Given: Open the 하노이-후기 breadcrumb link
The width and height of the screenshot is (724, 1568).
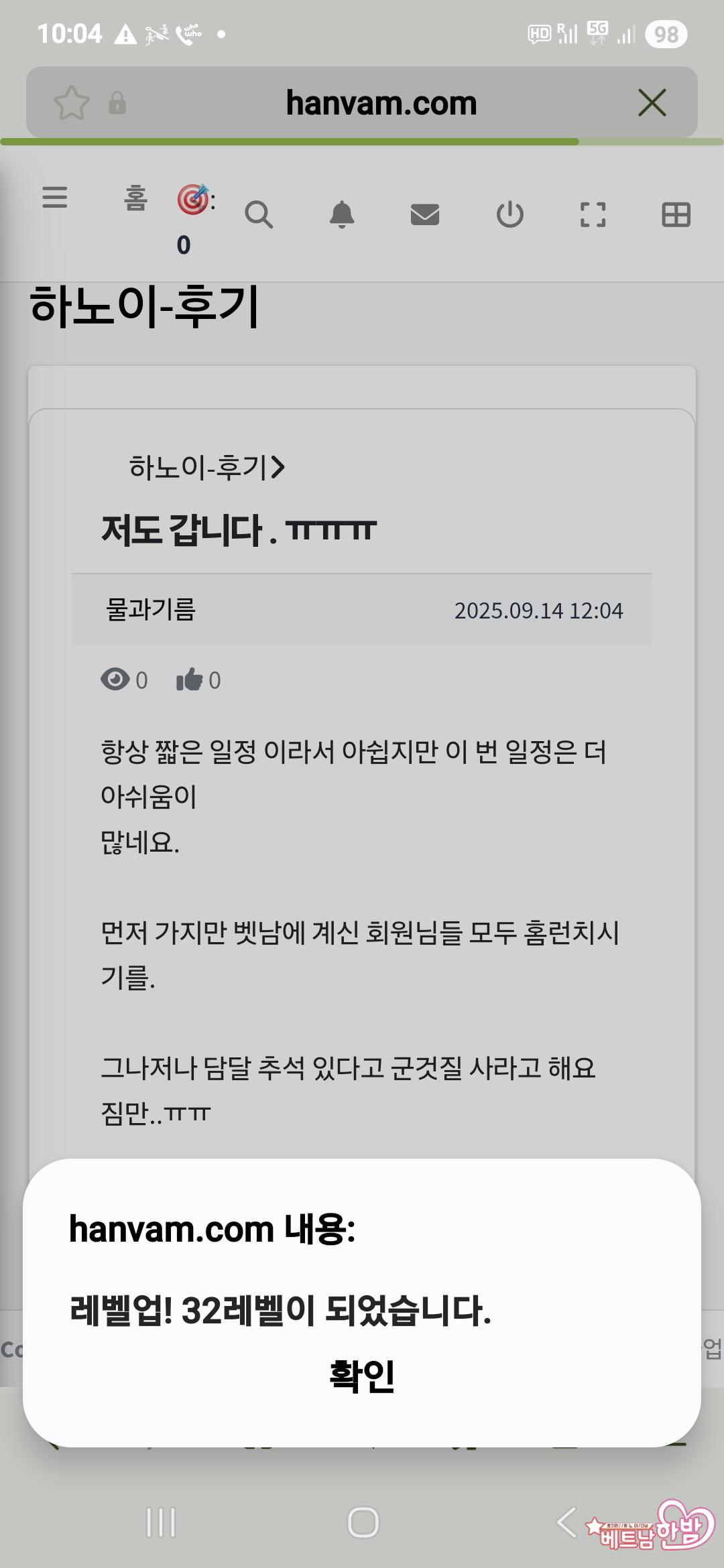Looking at the screenshot, I should (206, 467).
